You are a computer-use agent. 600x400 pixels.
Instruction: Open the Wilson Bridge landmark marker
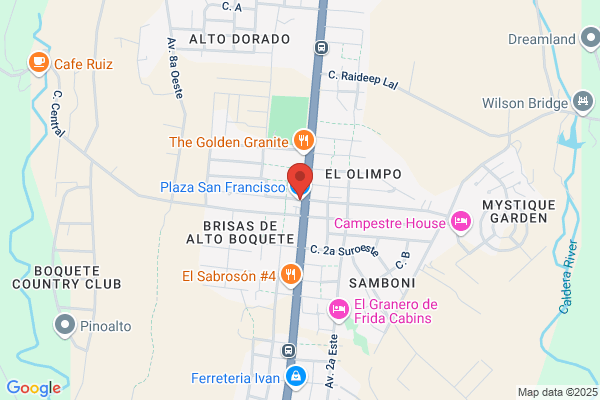(583, 102)
